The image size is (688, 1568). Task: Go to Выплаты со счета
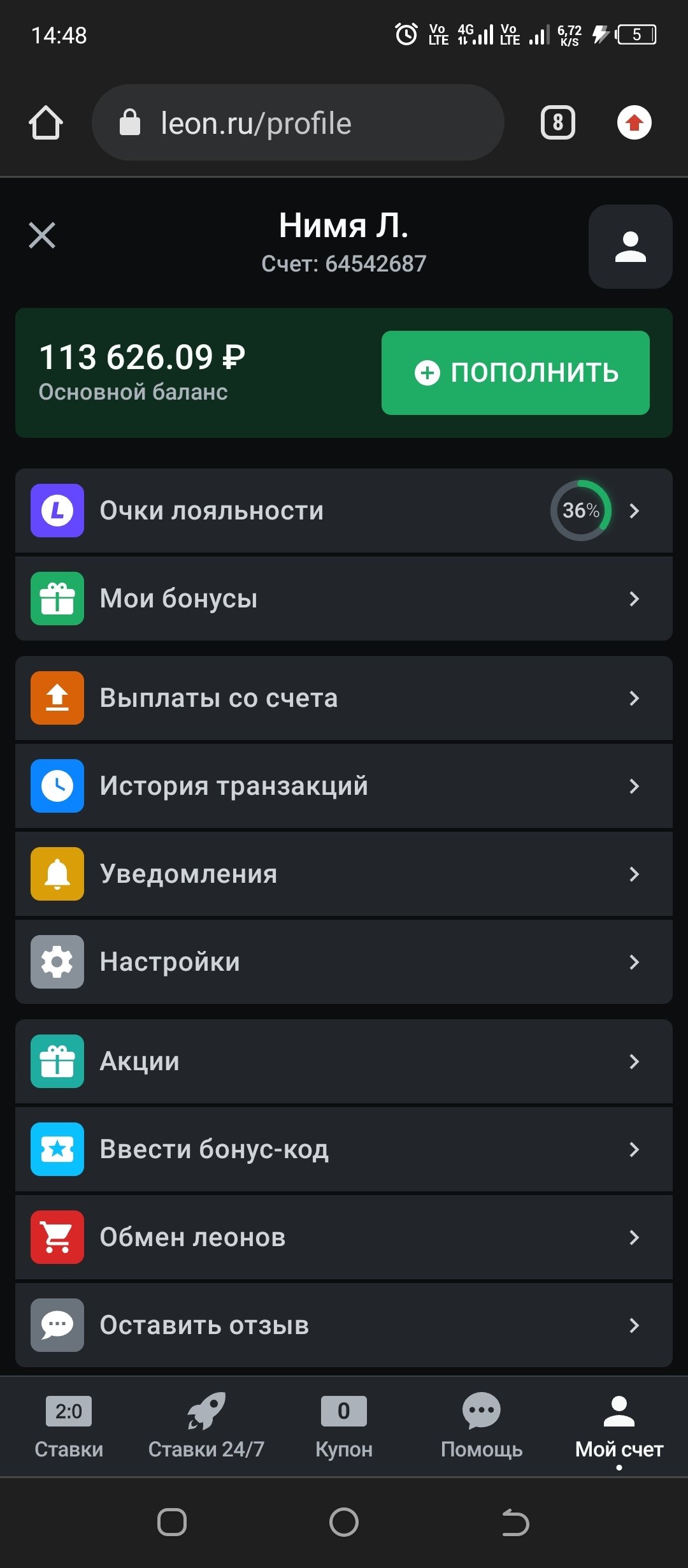344,698
